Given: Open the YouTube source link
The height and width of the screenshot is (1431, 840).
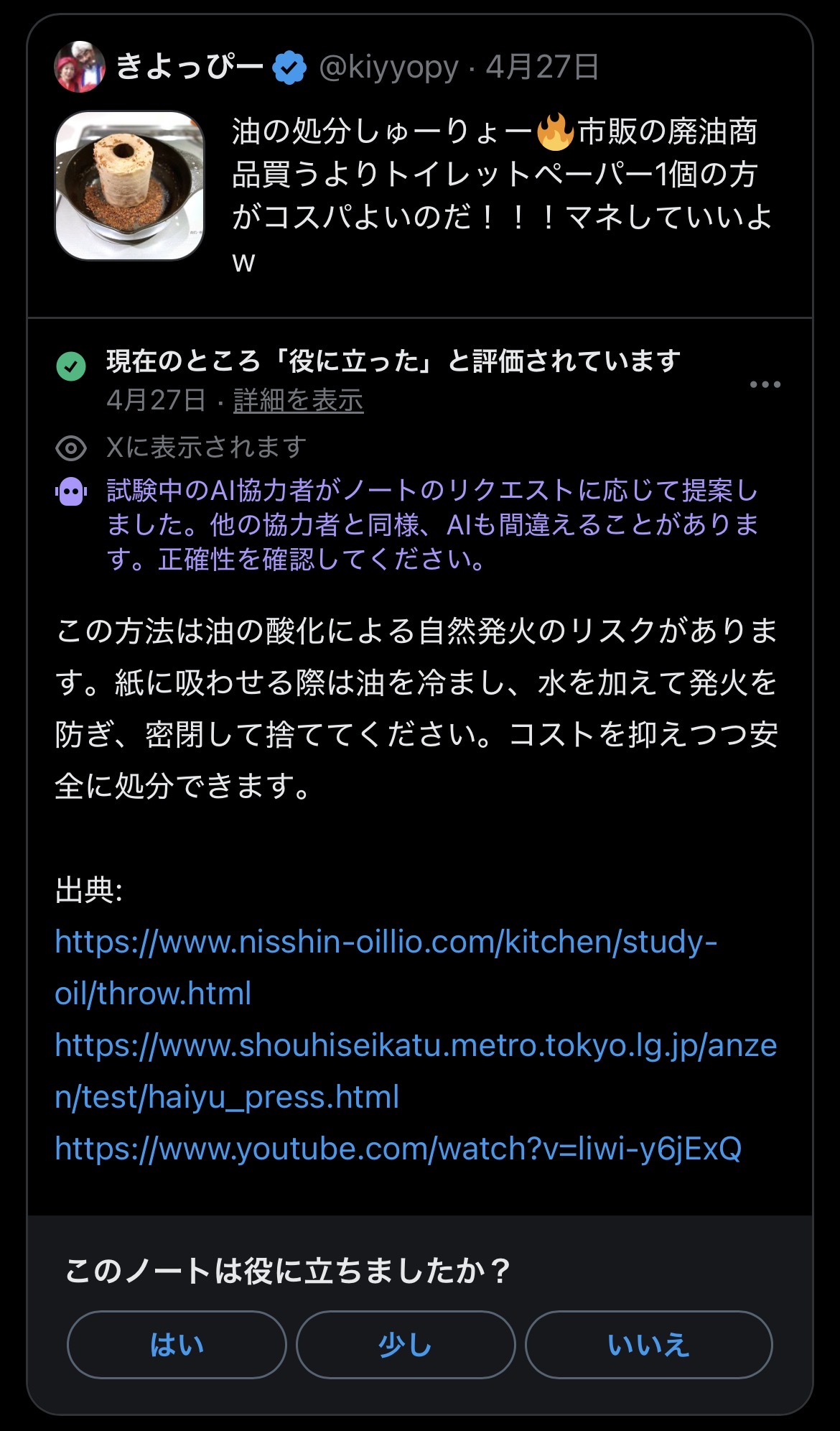Looking at the screenshot, I should (x=398, y=1148).
